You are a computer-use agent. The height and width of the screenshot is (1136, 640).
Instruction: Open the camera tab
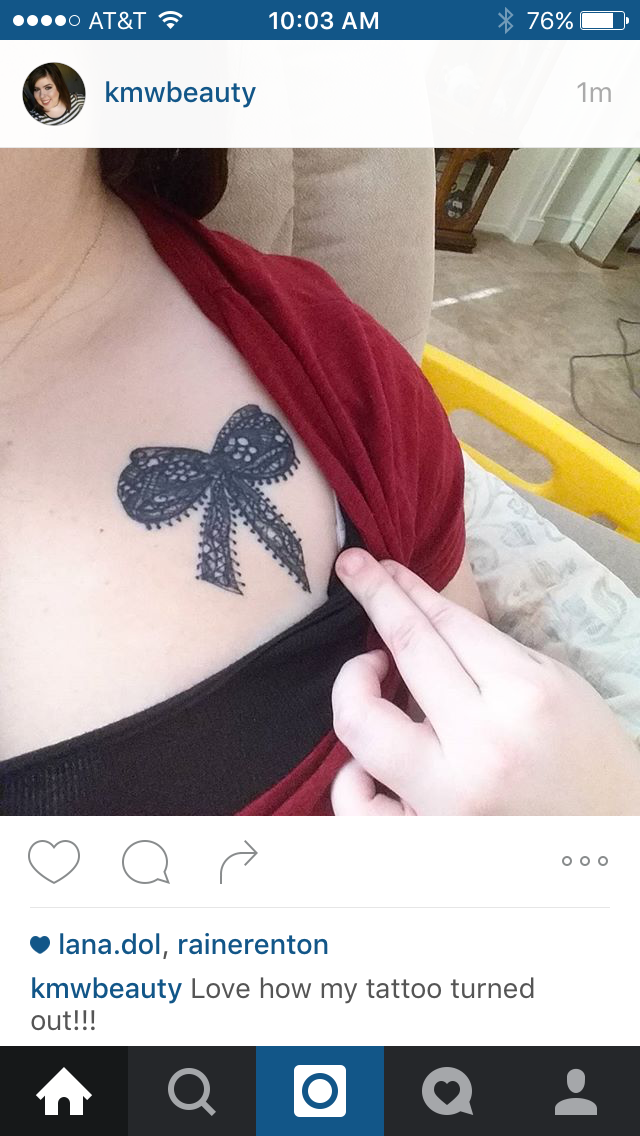point(320,1091)
